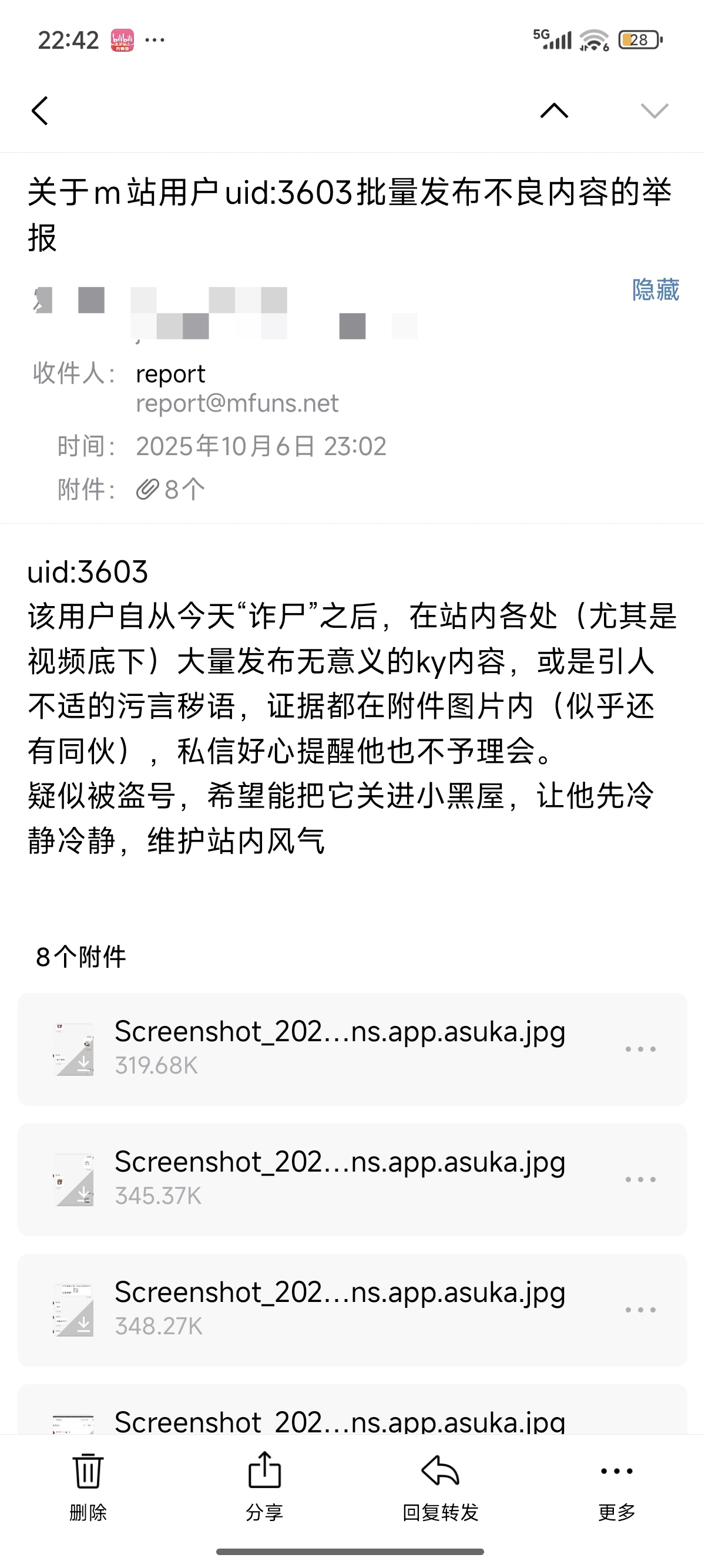Open more options for the 348.27K attachment

click(640, 1309)
